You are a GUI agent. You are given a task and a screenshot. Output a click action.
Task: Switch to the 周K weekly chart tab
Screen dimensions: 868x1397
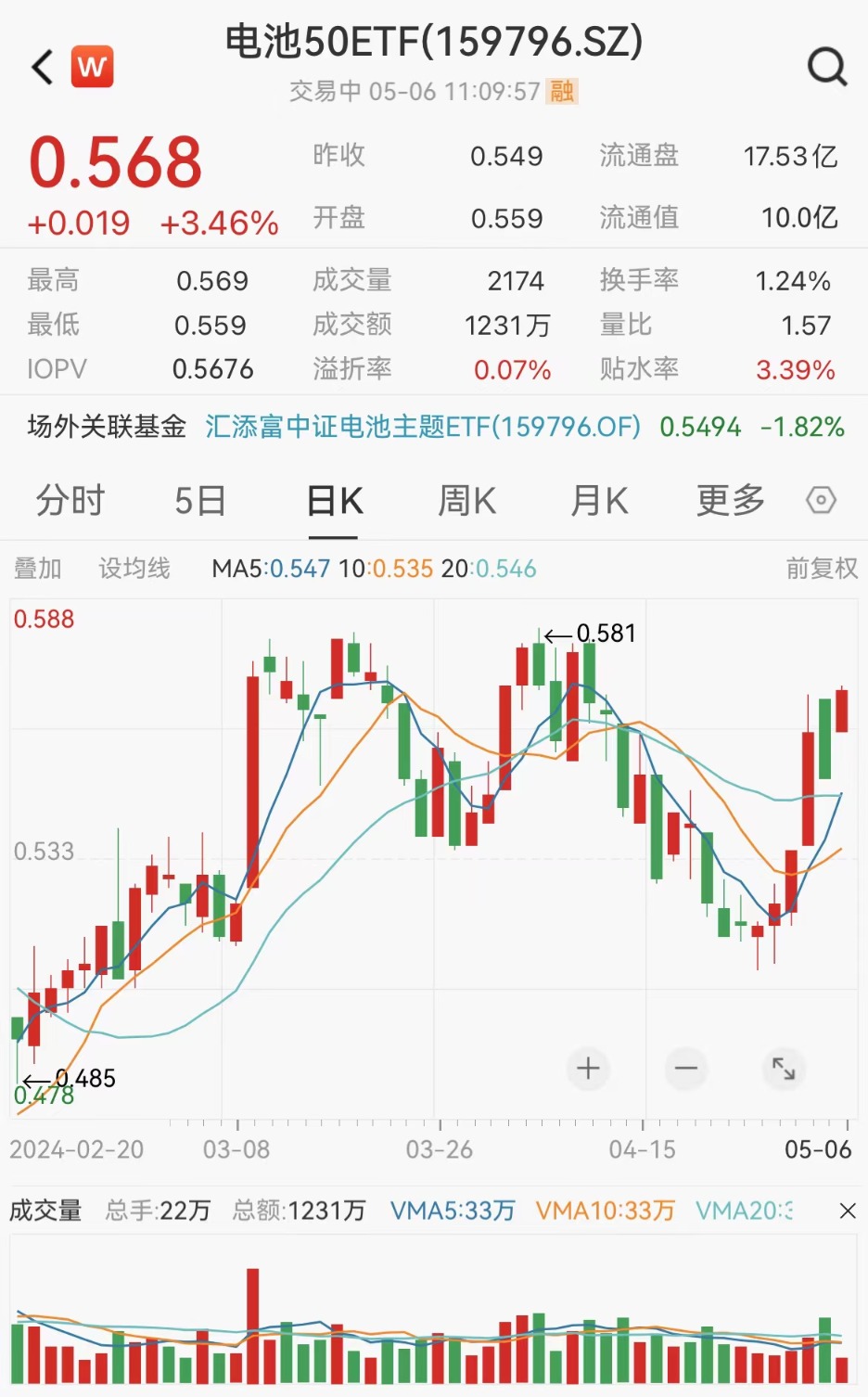466,500
